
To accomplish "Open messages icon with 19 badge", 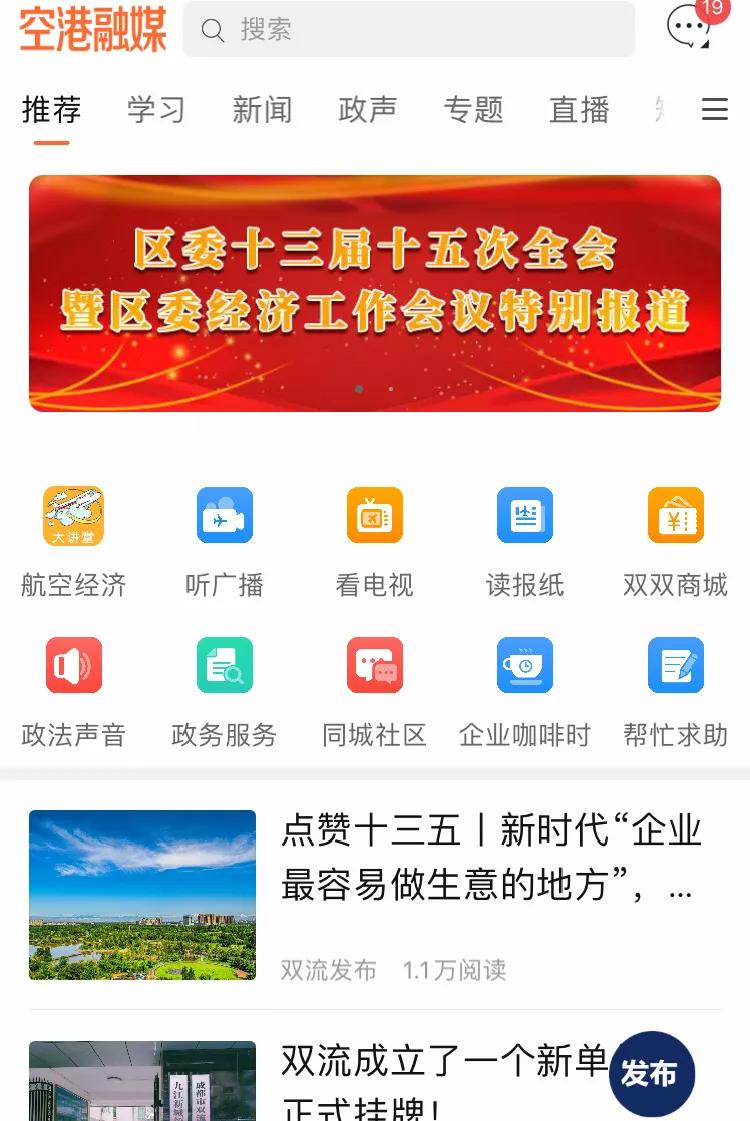I will pyautogui.click(x=690, y=28).
